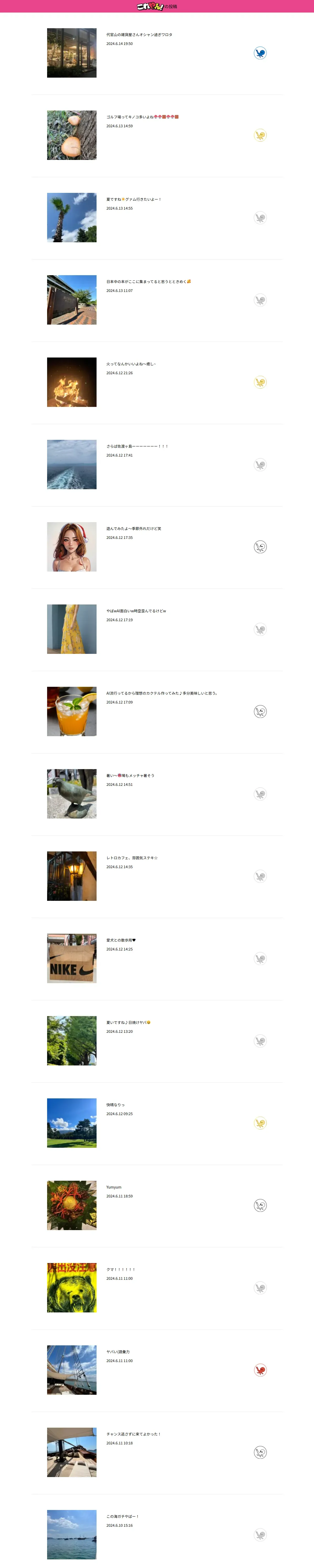The image size is (314, 1568).
Task: Open the やばwAI面白いw yellow dress post
Action: point(71,629)
